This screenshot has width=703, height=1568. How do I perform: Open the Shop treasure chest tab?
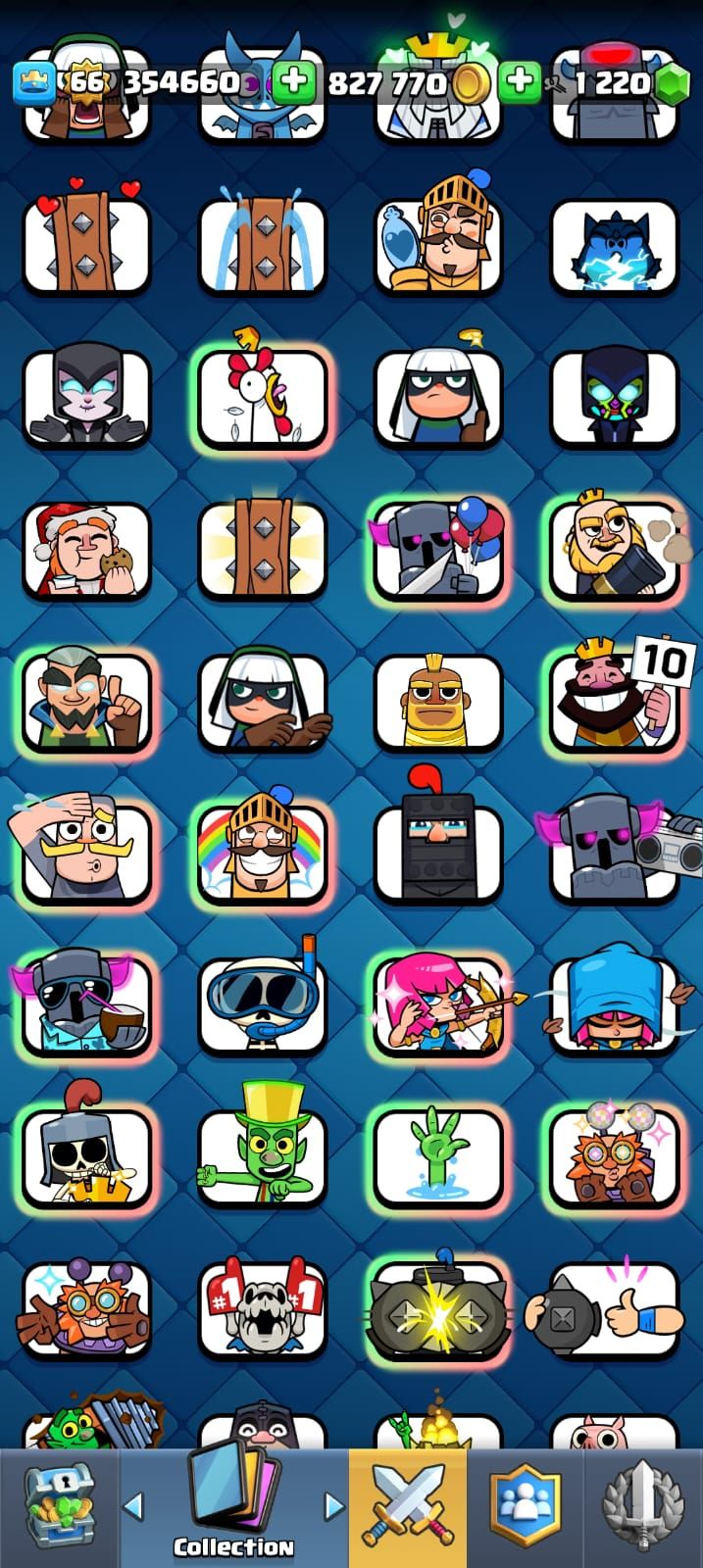(x=59, y=1509)
